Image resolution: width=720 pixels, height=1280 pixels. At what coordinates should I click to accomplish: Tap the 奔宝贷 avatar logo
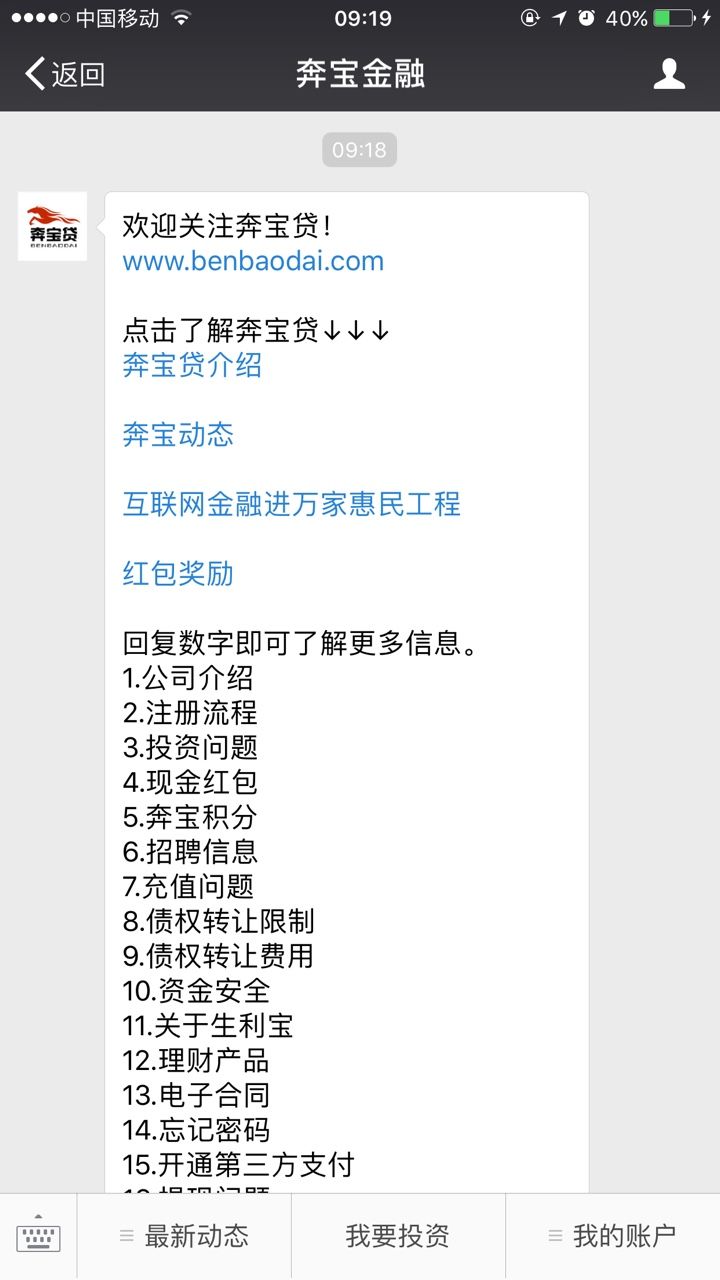pyautogui.click(x=52, y=227)
